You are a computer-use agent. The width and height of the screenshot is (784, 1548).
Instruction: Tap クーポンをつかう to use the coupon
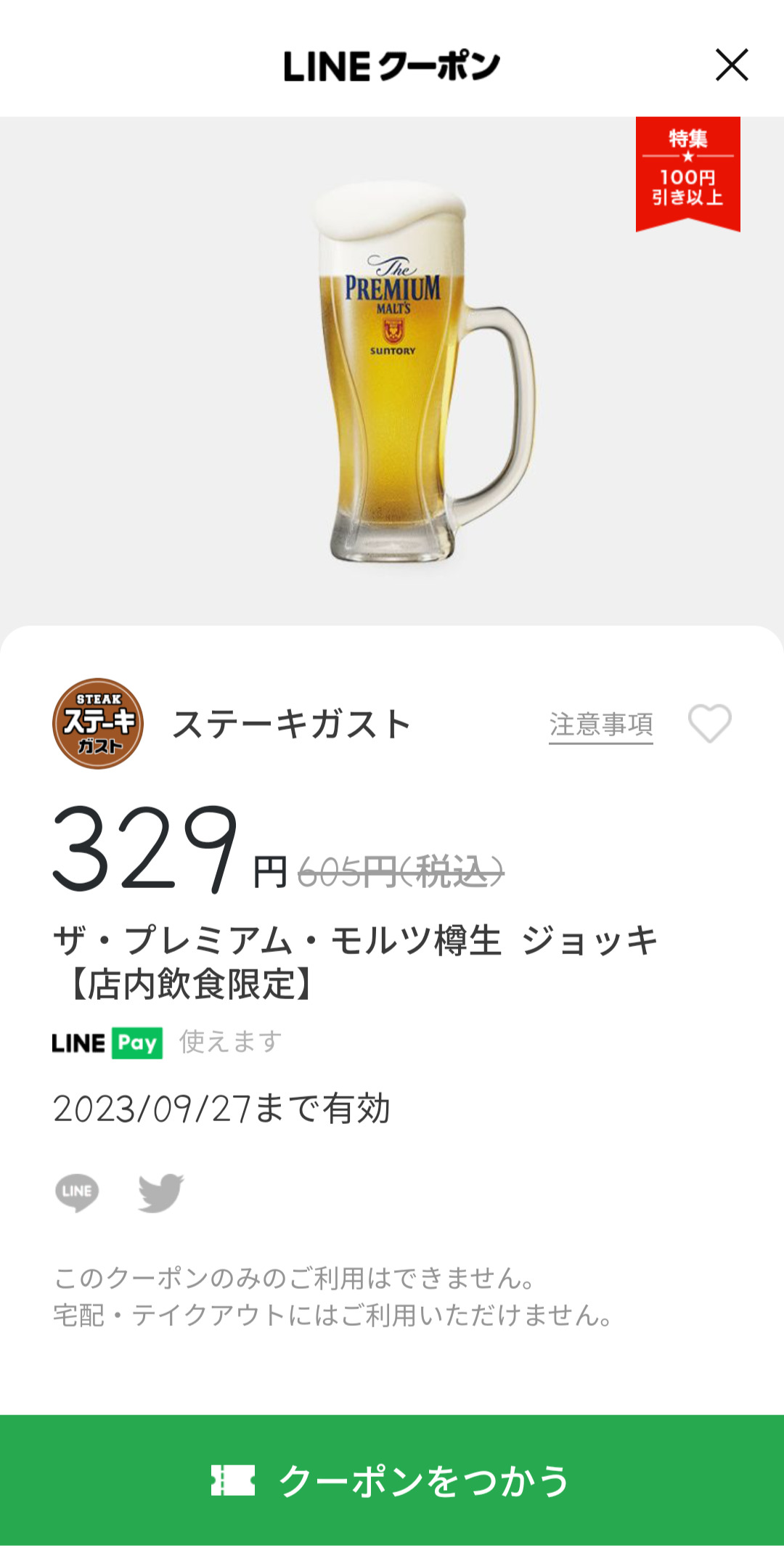click(x=392, y=1480)
